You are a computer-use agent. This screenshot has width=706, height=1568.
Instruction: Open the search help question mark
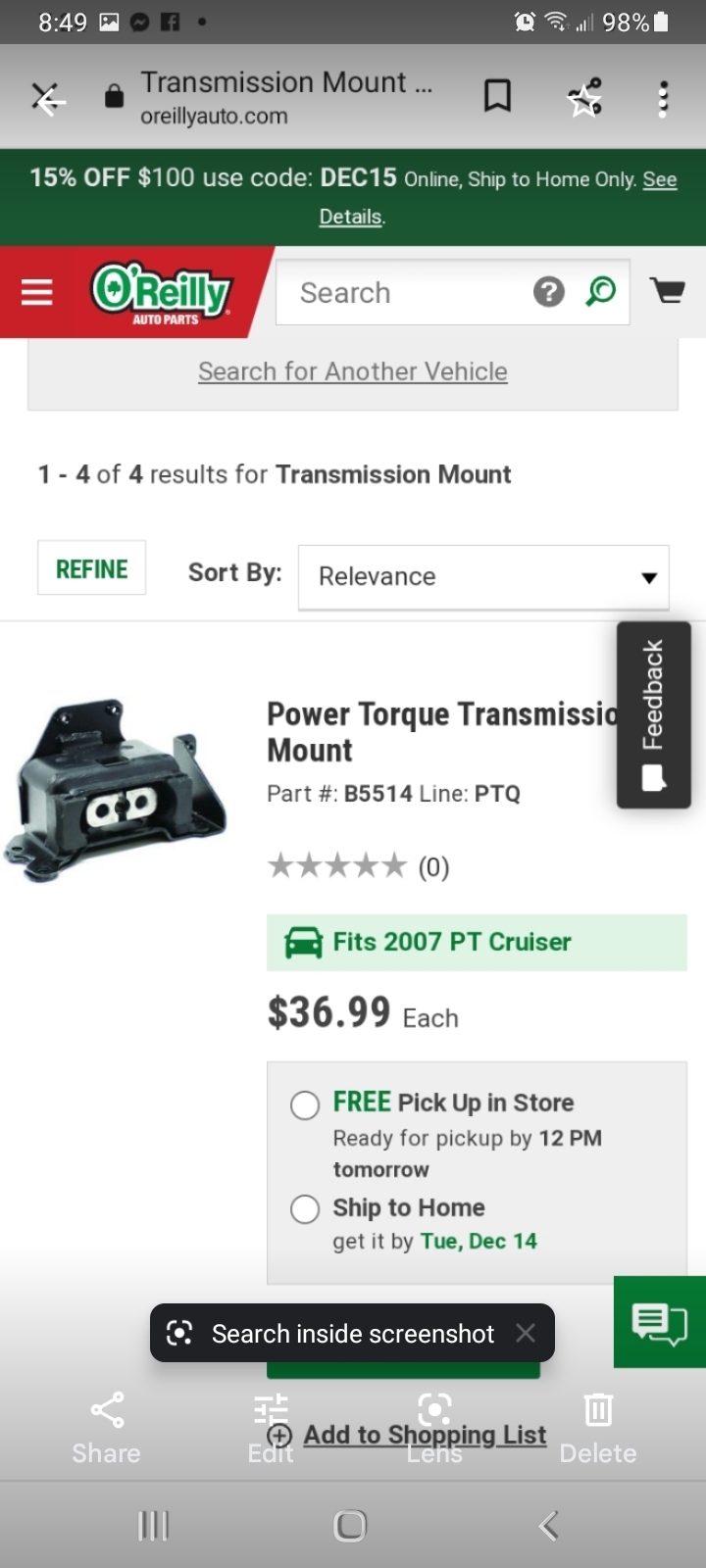click(x=548, y=291)
